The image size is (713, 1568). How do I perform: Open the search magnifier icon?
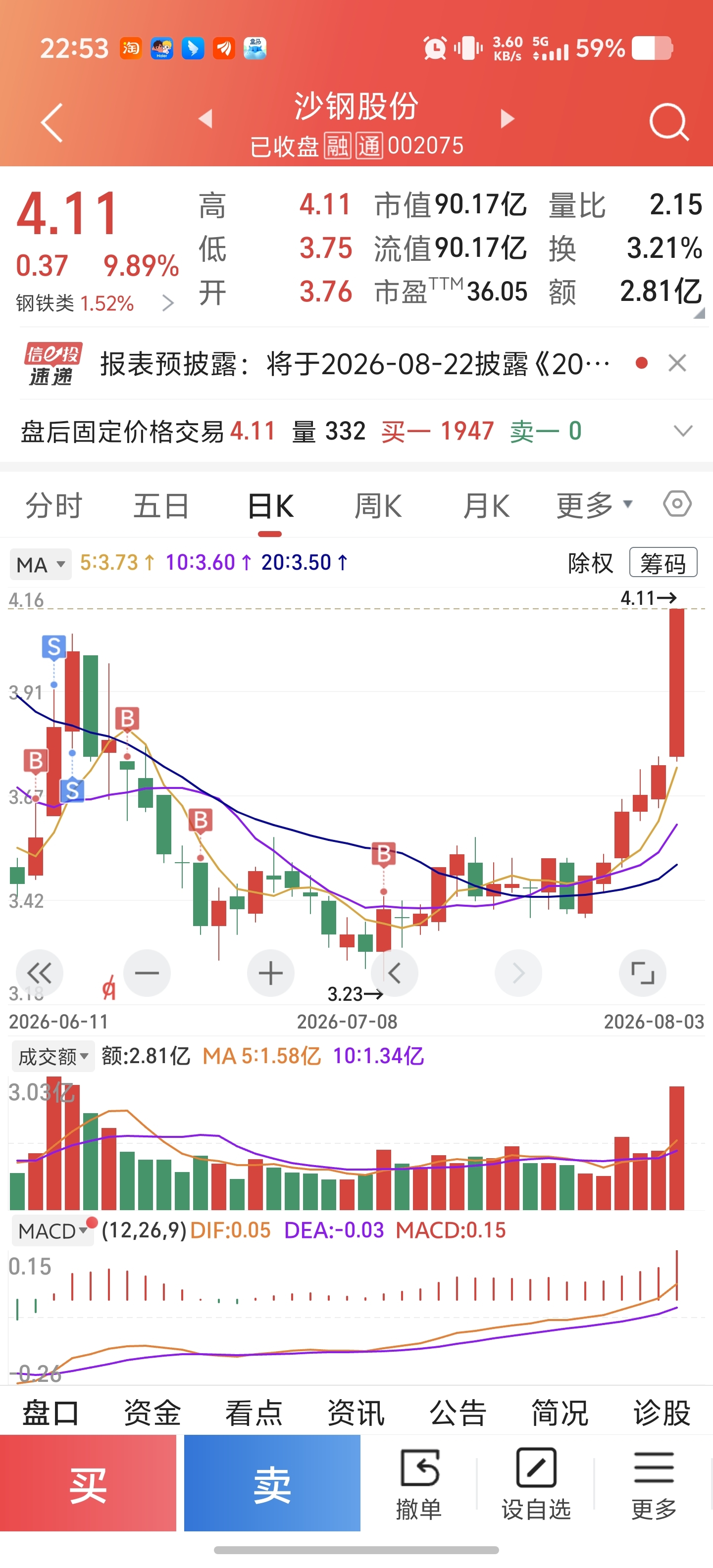point(668,122)
